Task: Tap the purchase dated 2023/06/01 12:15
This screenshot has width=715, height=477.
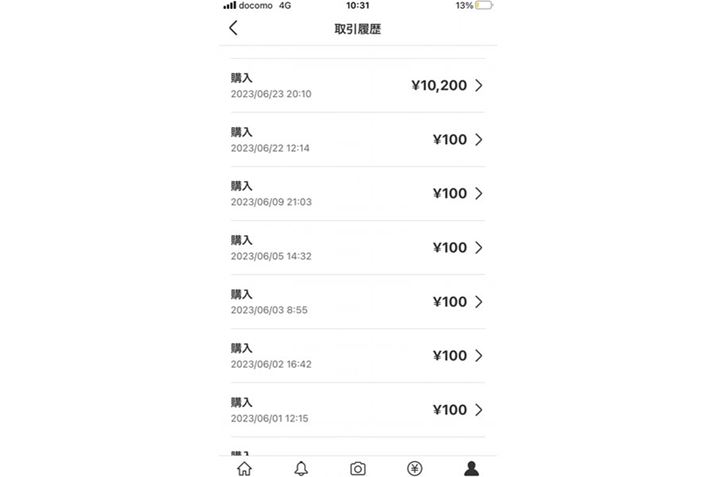Action: (357, 410)
